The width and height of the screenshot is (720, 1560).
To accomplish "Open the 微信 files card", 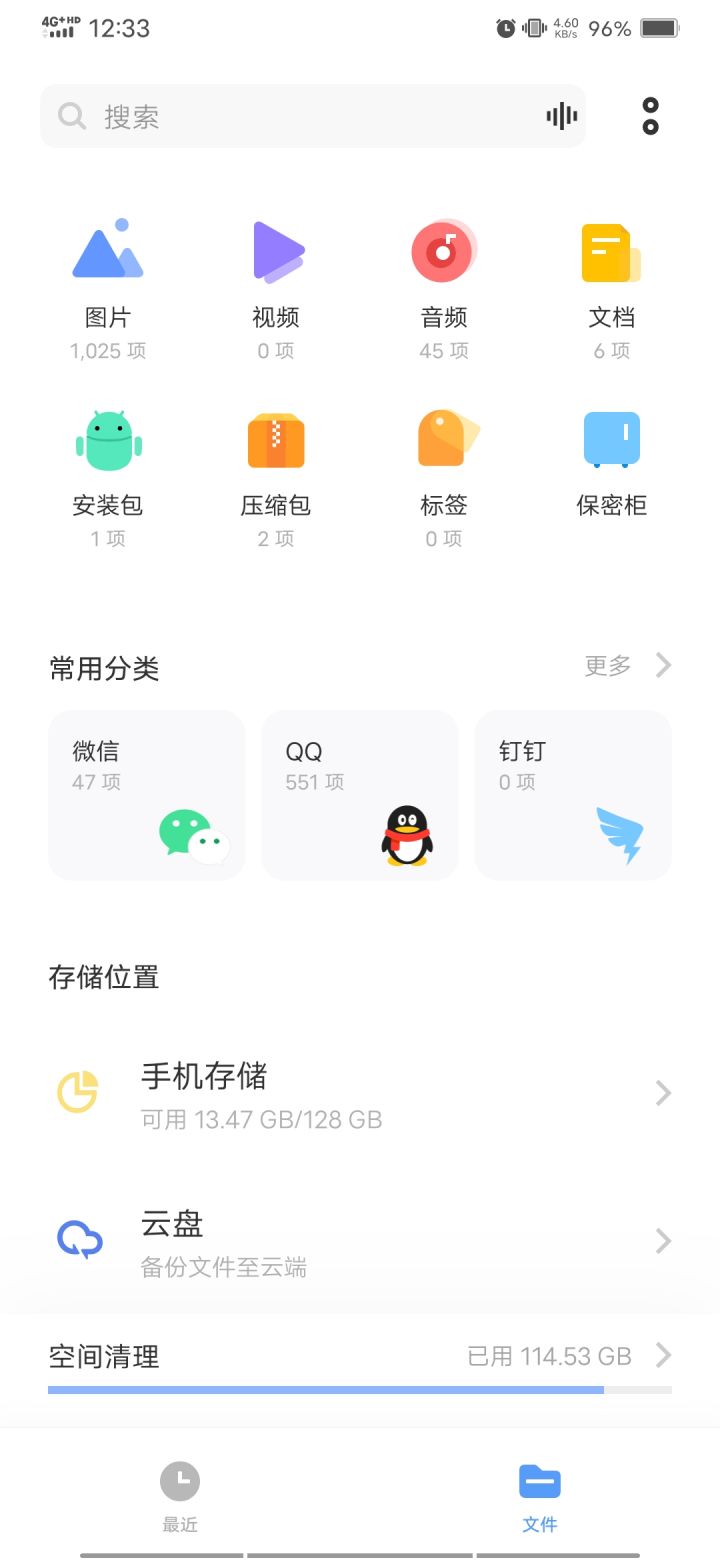I will click(x=147, y=795).
